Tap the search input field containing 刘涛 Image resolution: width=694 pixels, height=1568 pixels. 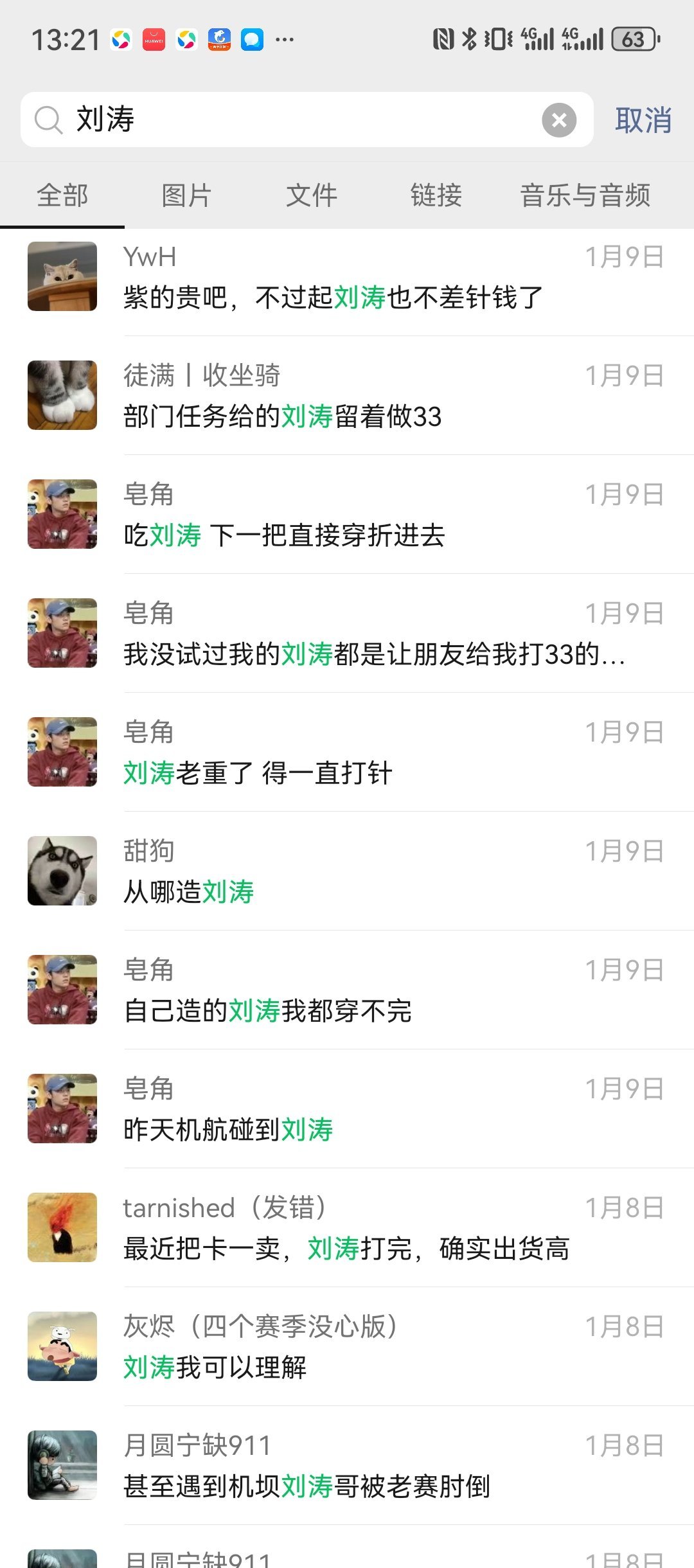click(x=257, y=119)
